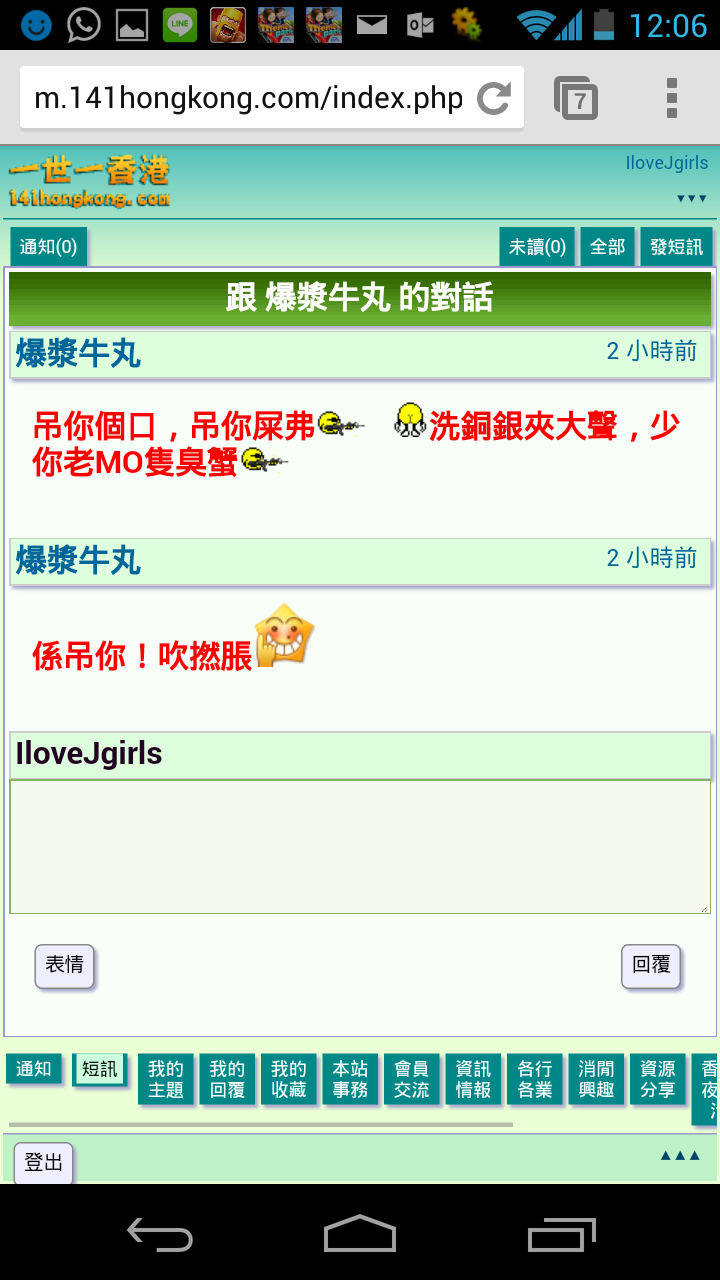Image resolution: width=720 pixels, height=1280 pixels.
Task: Open the 表情 emoticon picker
Action: (64, 966)
